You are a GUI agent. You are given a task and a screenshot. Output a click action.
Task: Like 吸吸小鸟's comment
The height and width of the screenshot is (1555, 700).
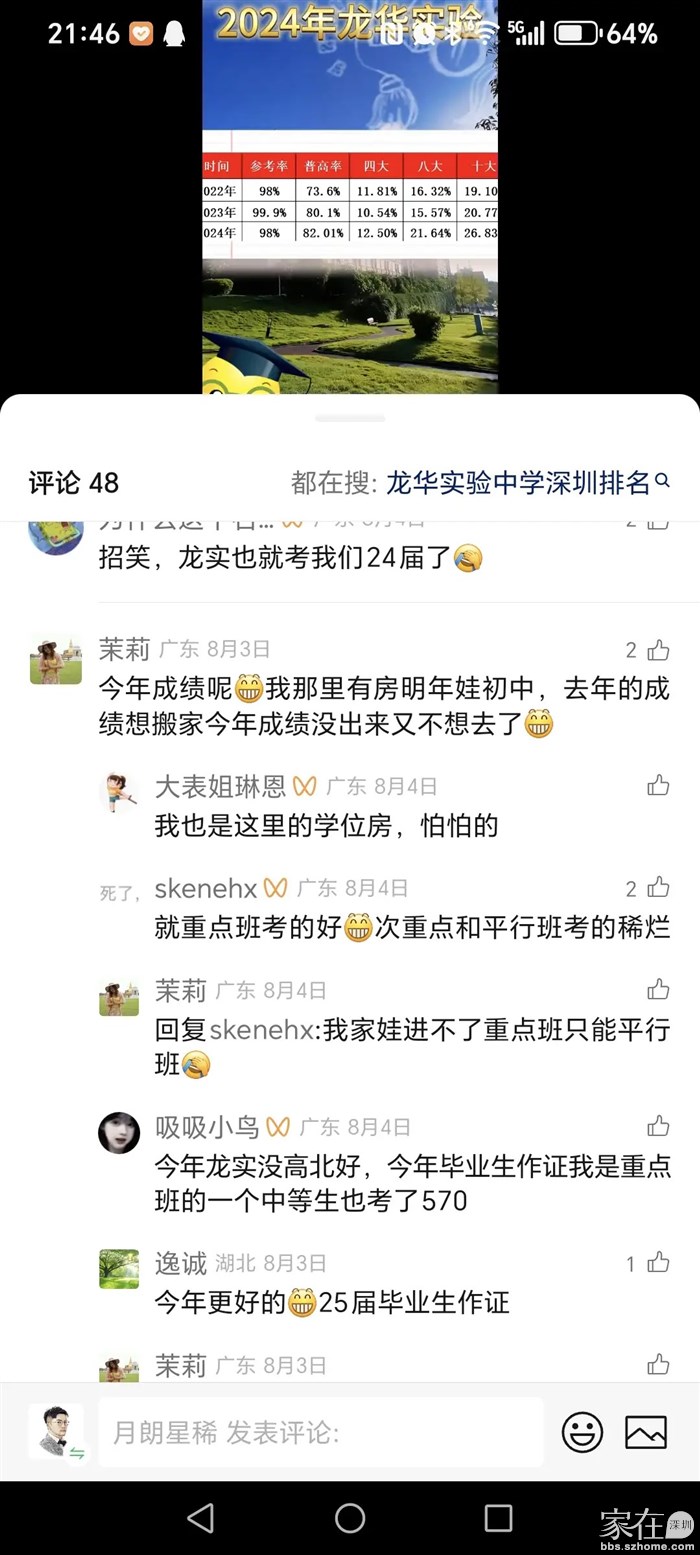click(657, 1126)
